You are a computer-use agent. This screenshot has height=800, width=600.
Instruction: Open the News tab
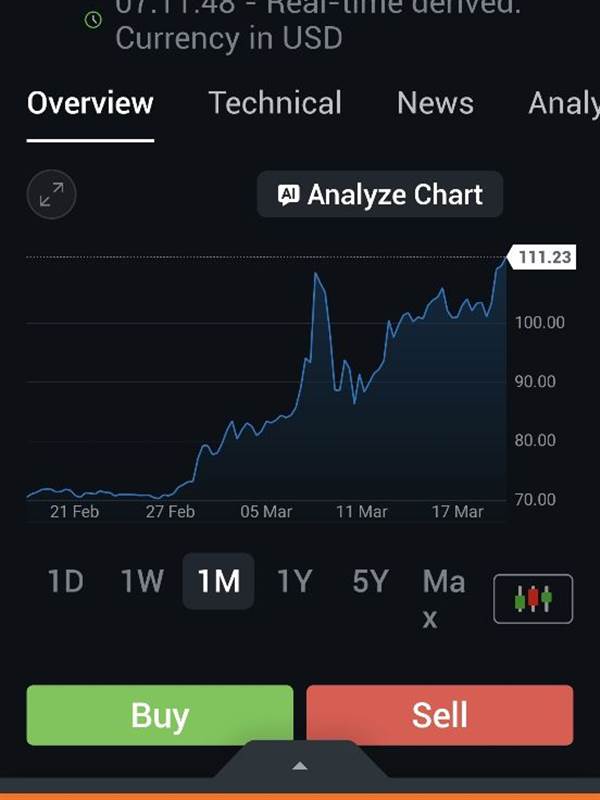pyautogui.click(x=435, y=103)
